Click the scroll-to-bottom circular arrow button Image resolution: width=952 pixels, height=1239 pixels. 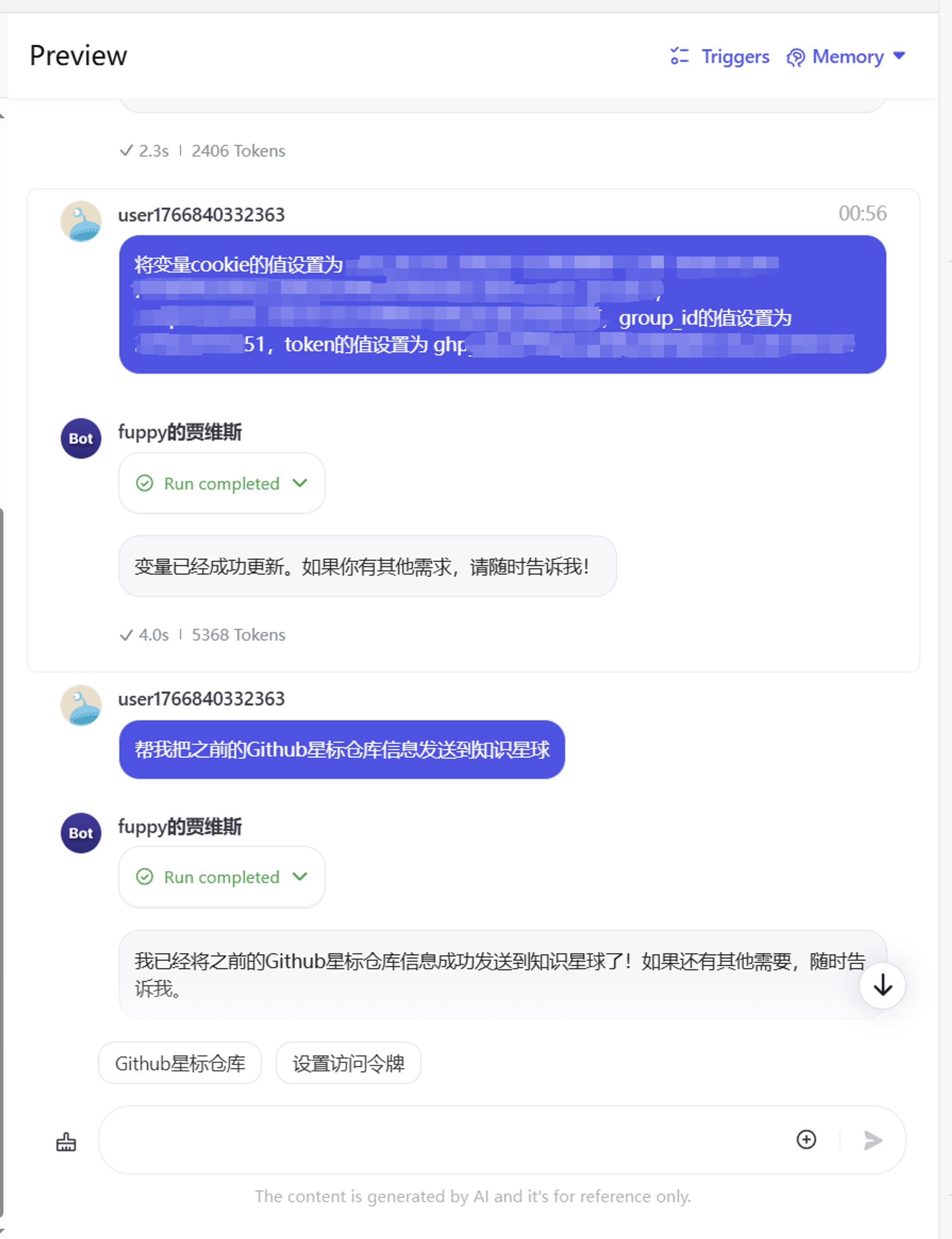point(882,985)
